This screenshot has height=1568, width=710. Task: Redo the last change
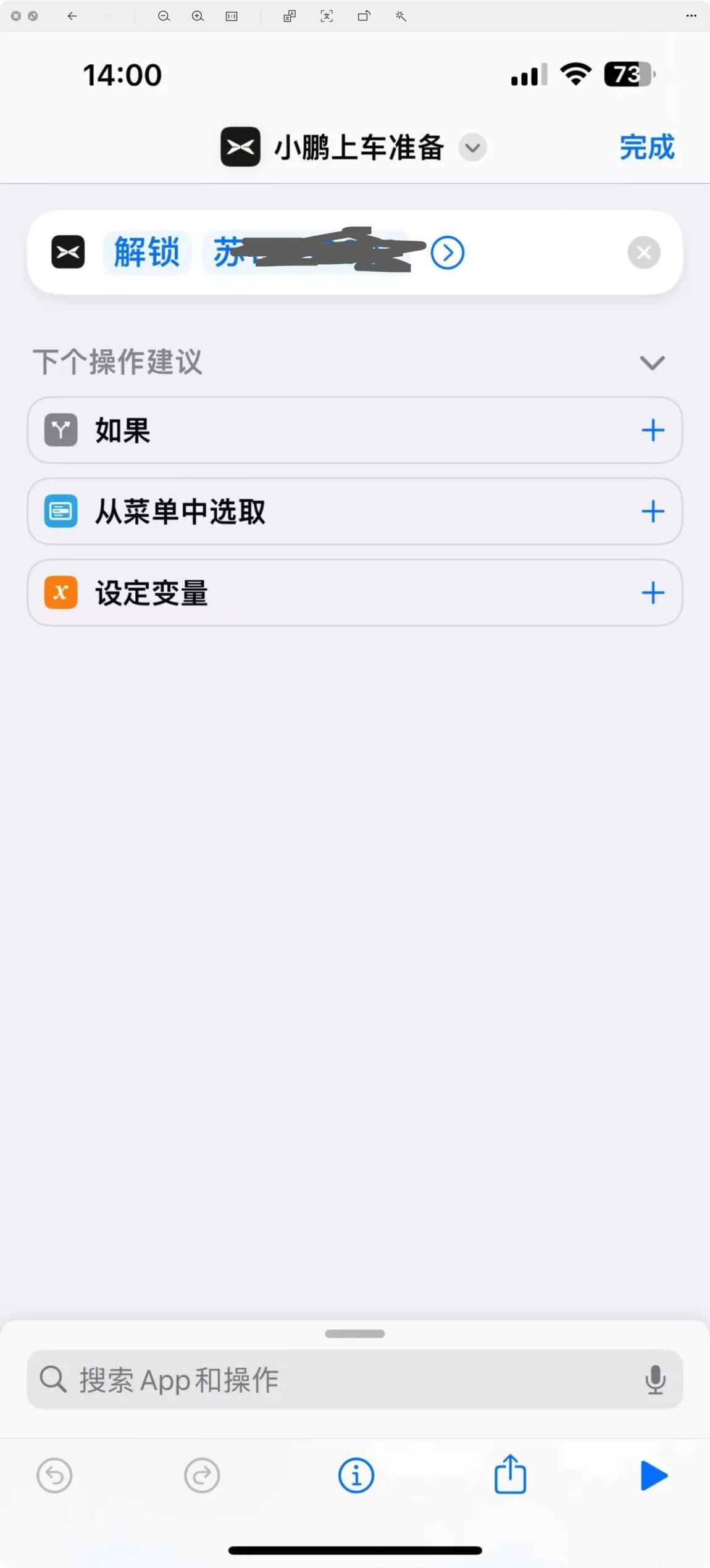point(202,1475)
